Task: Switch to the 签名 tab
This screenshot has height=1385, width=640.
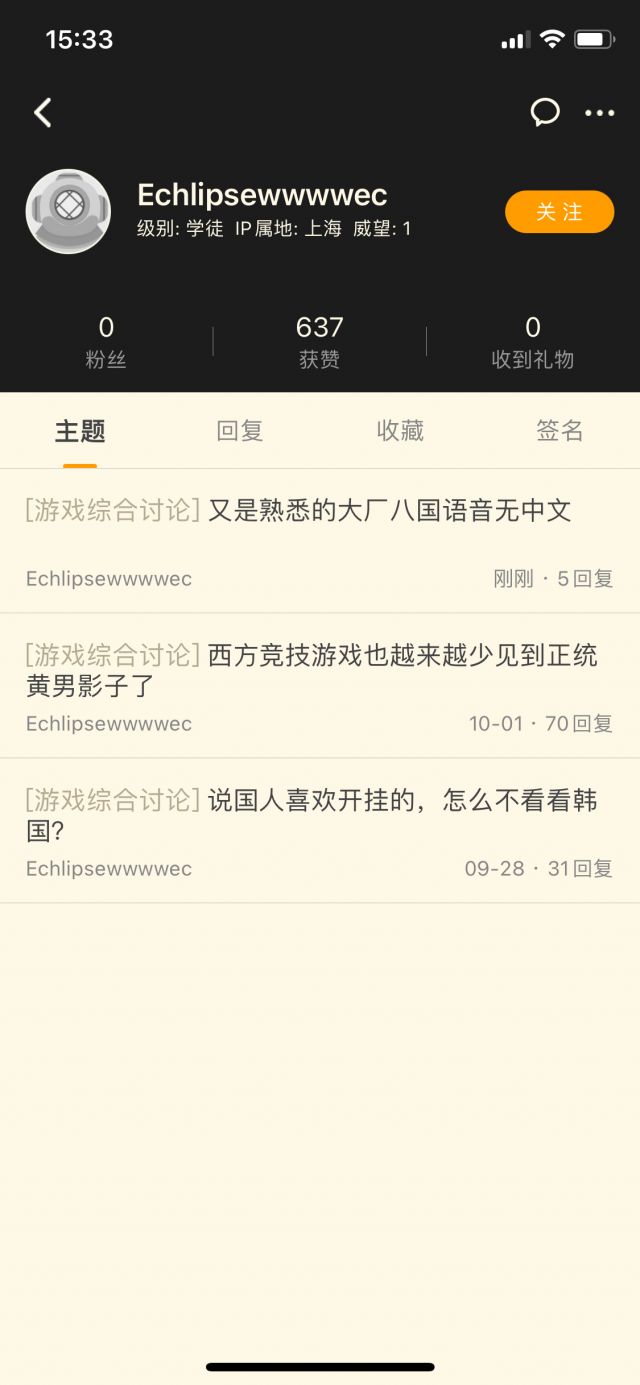Action: coord(559,431)
